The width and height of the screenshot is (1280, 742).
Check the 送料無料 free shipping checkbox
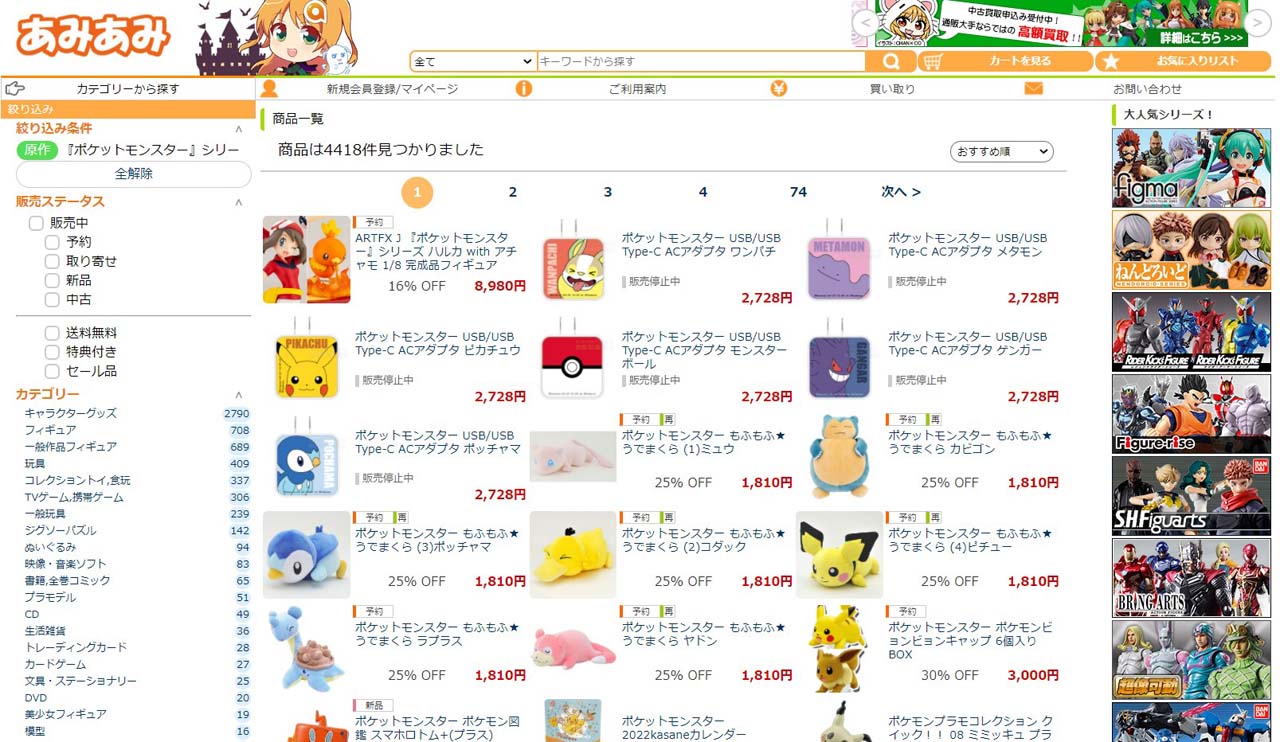pos(52,332)
